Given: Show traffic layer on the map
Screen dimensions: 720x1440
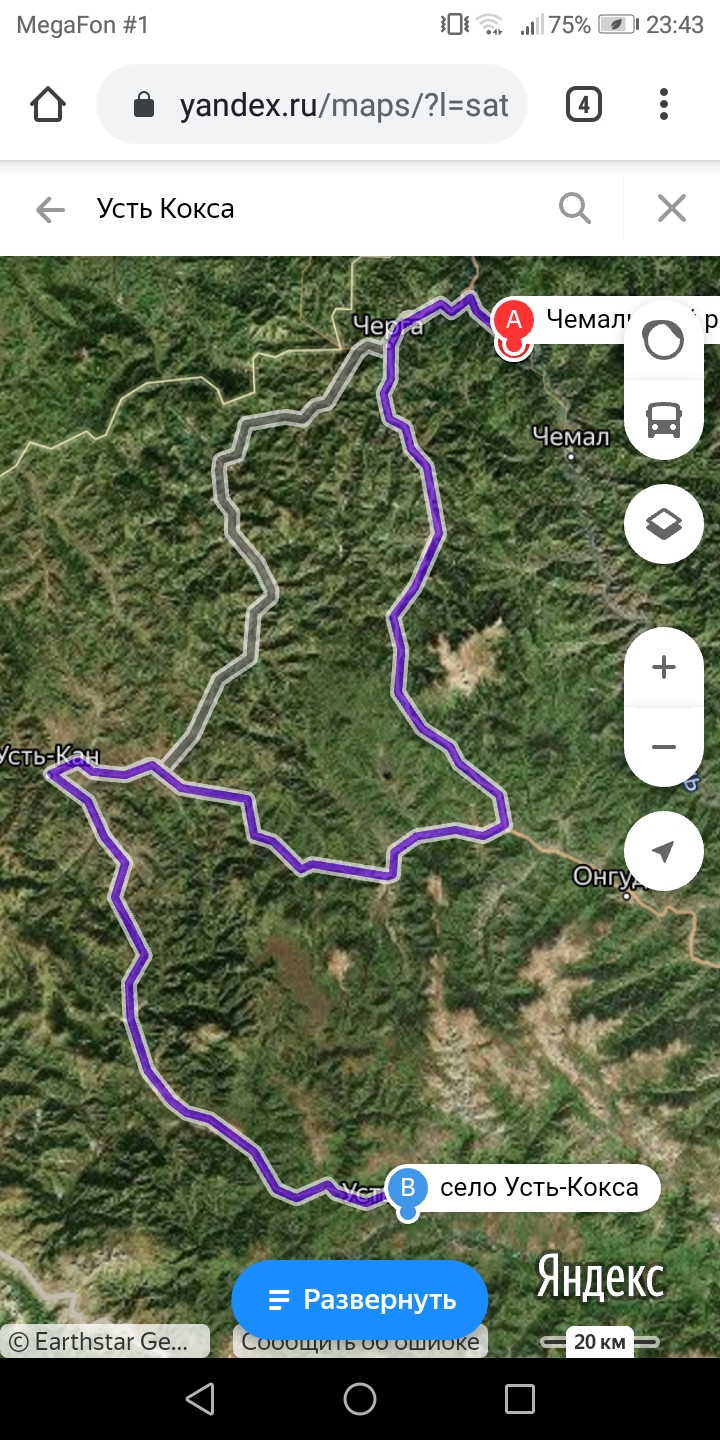Looking at the screenshot, I should (x=664, y=341).
